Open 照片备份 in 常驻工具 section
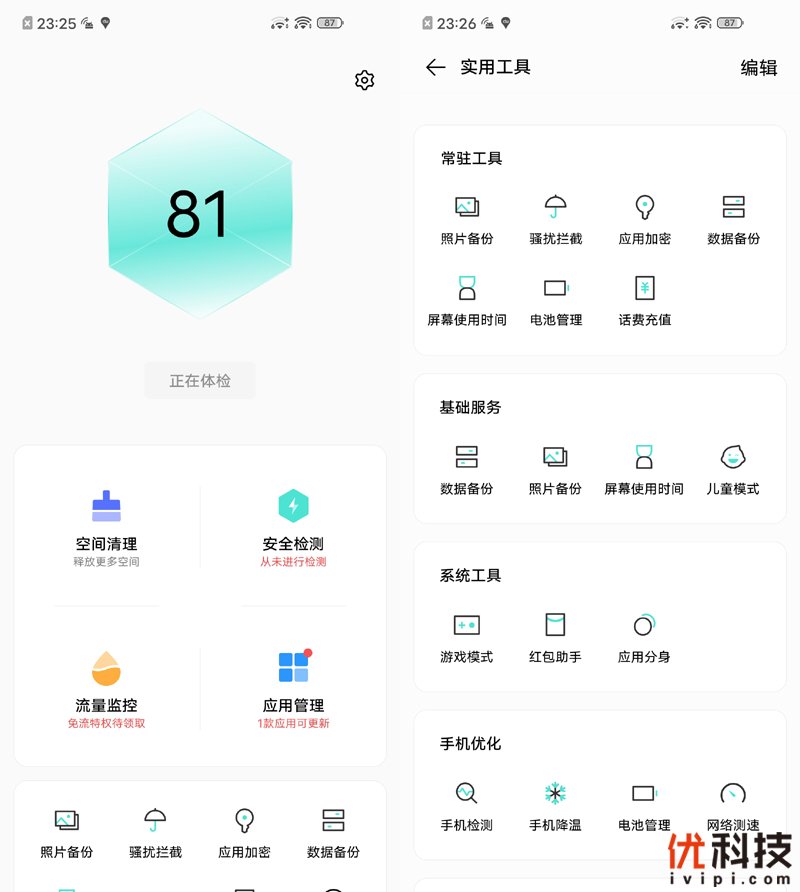The height and width of the screenshot is (892, 800). (x=466, y=212)
